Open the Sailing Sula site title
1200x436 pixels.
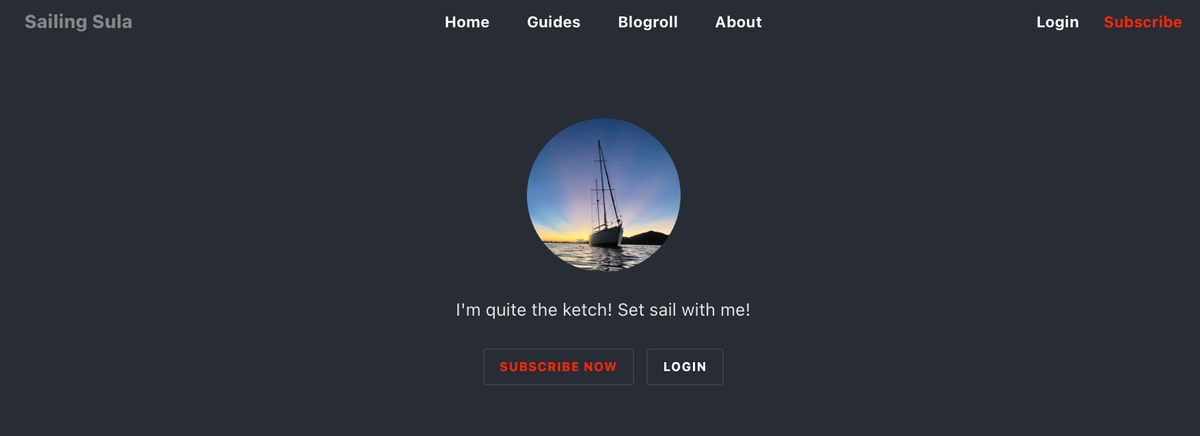(78, 22)
